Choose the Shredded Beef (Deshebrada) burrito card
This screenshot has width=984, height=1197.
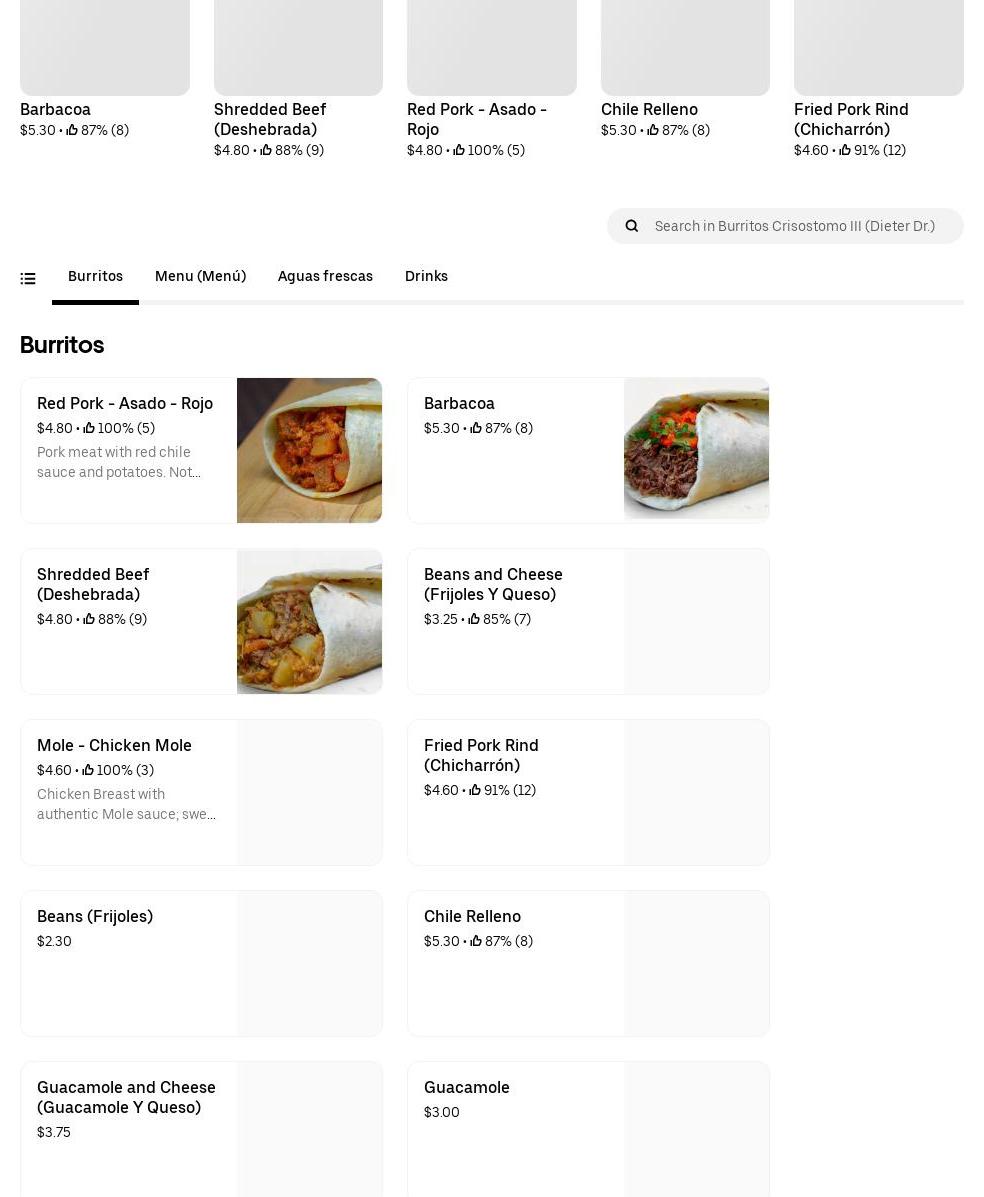[201, 621]
